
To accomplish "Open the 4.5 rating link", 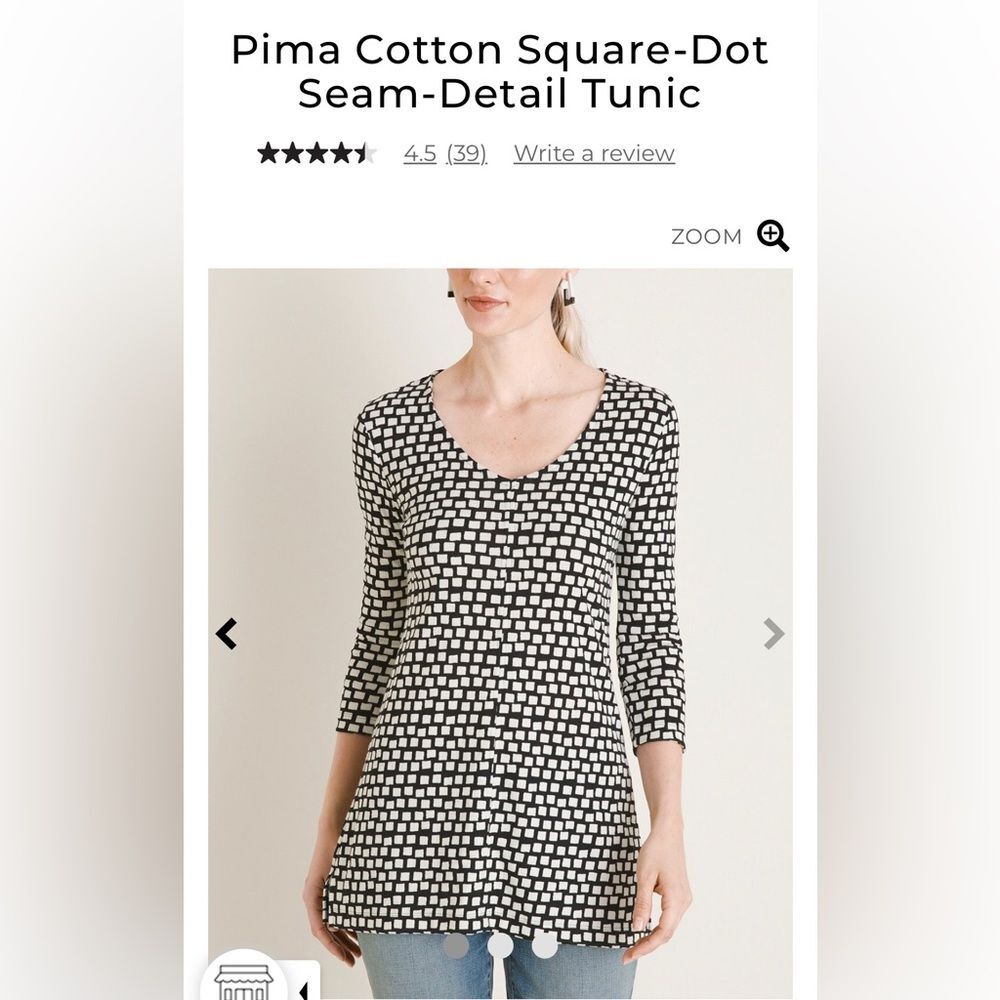I will click(x=420, y=153).
